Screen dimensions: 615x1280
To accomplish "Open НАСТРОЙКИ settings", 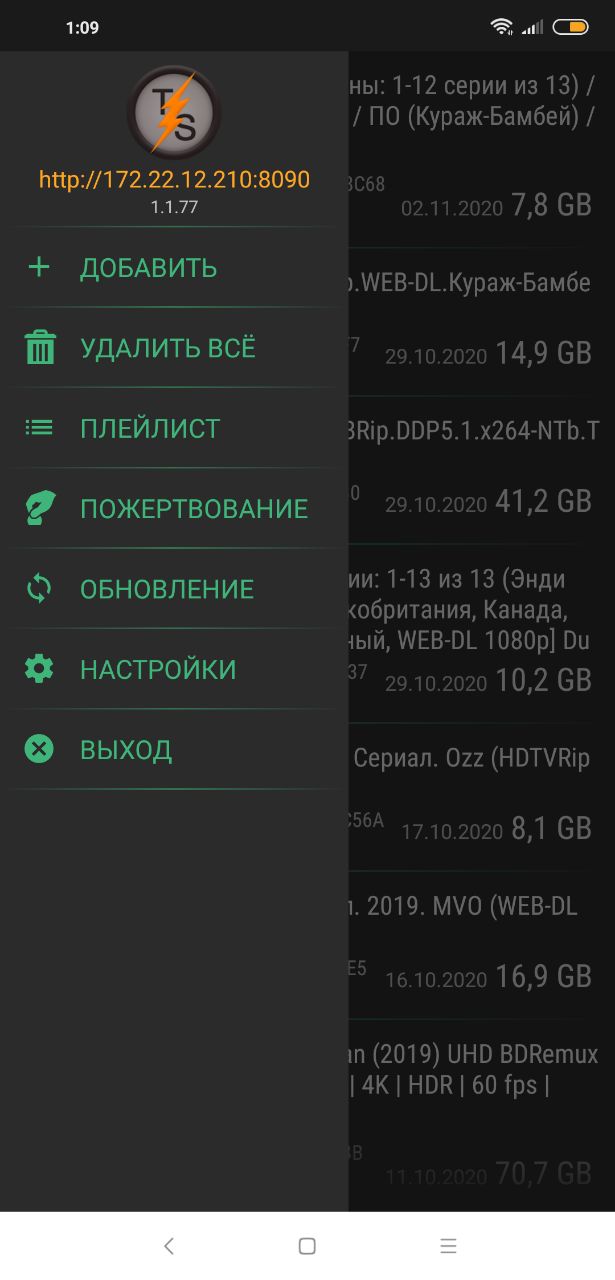I will click(174, 669).
